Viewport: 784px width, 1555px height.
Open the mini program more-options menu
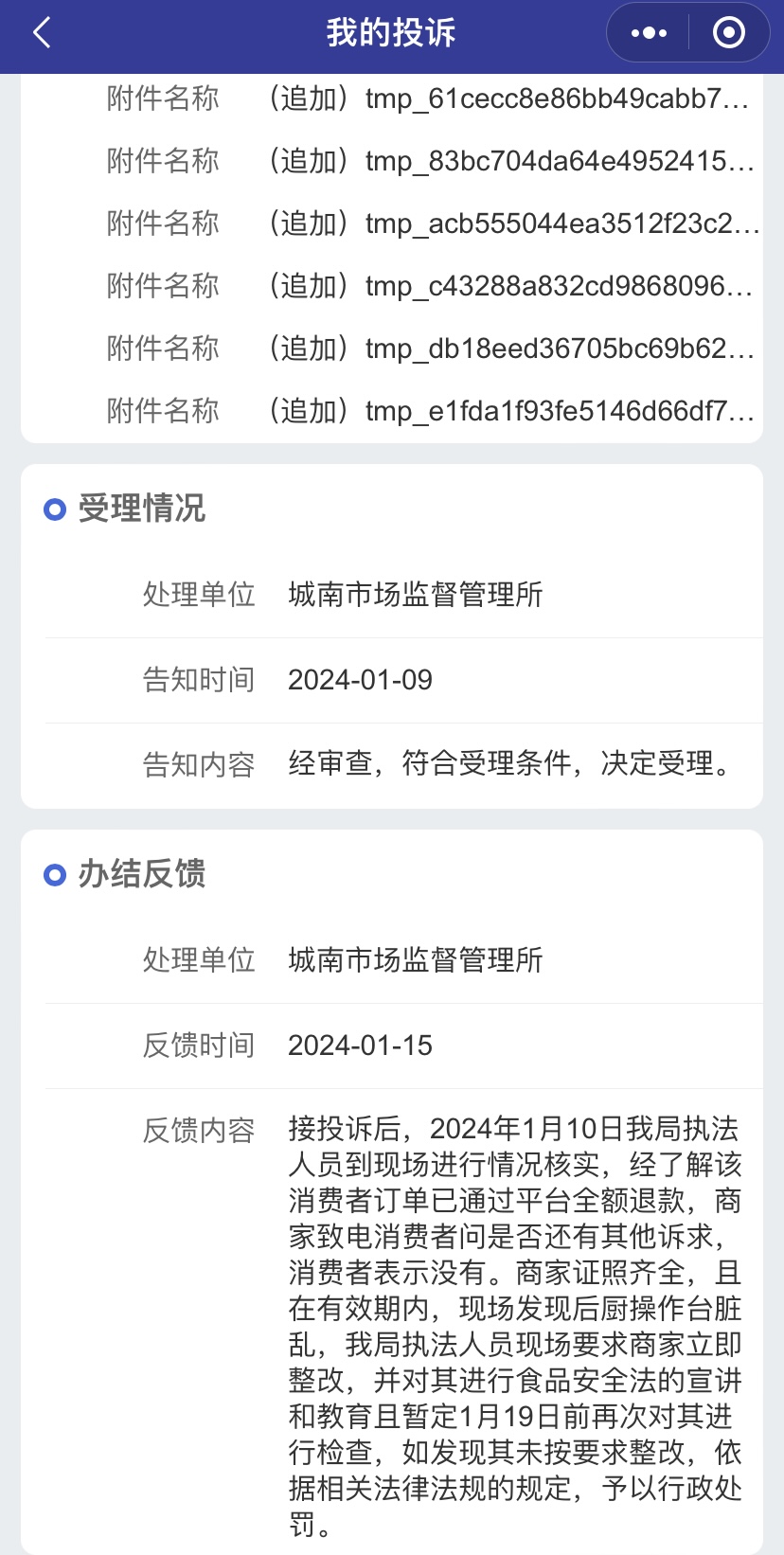click(x=649, y=33)
